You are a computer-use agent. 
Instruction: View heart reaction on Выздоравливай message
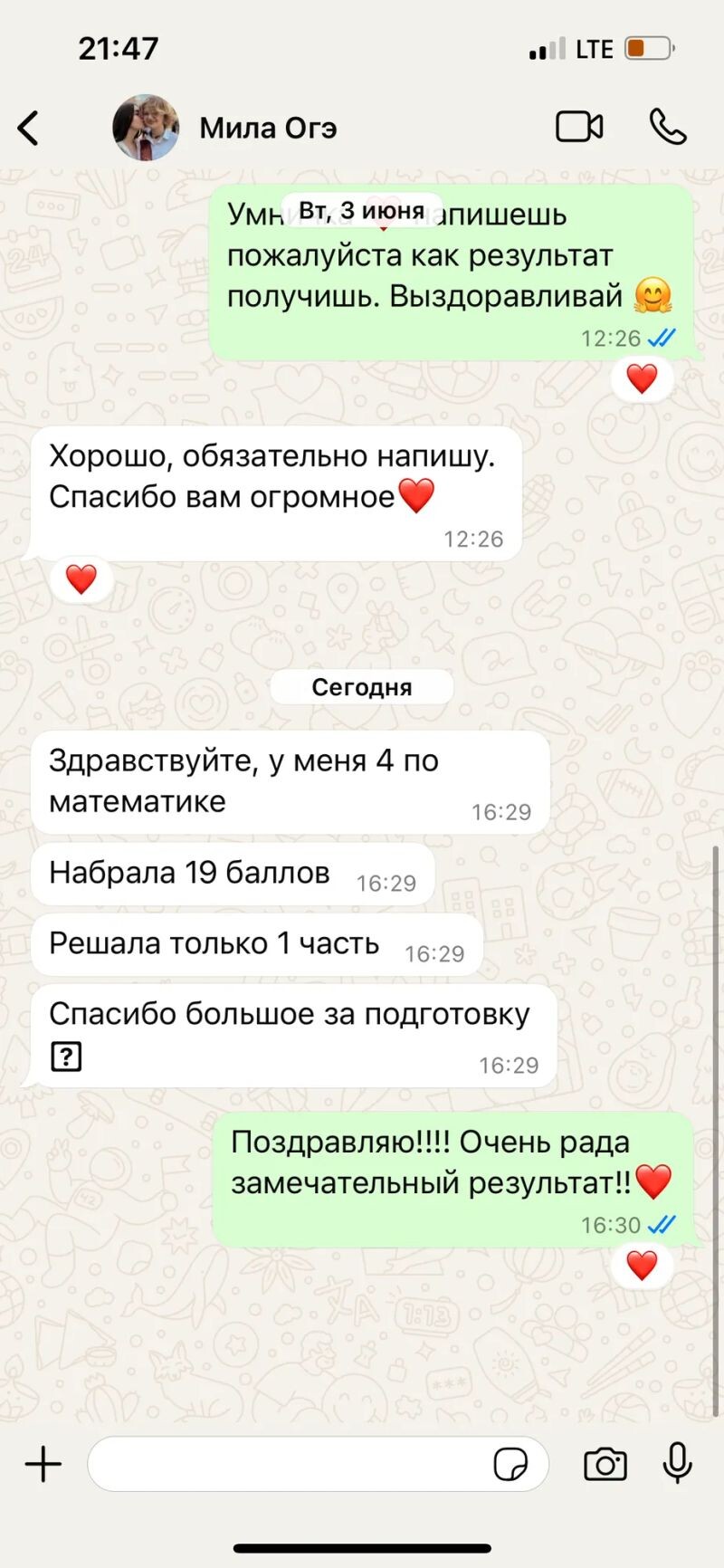(x=642, y=378)
